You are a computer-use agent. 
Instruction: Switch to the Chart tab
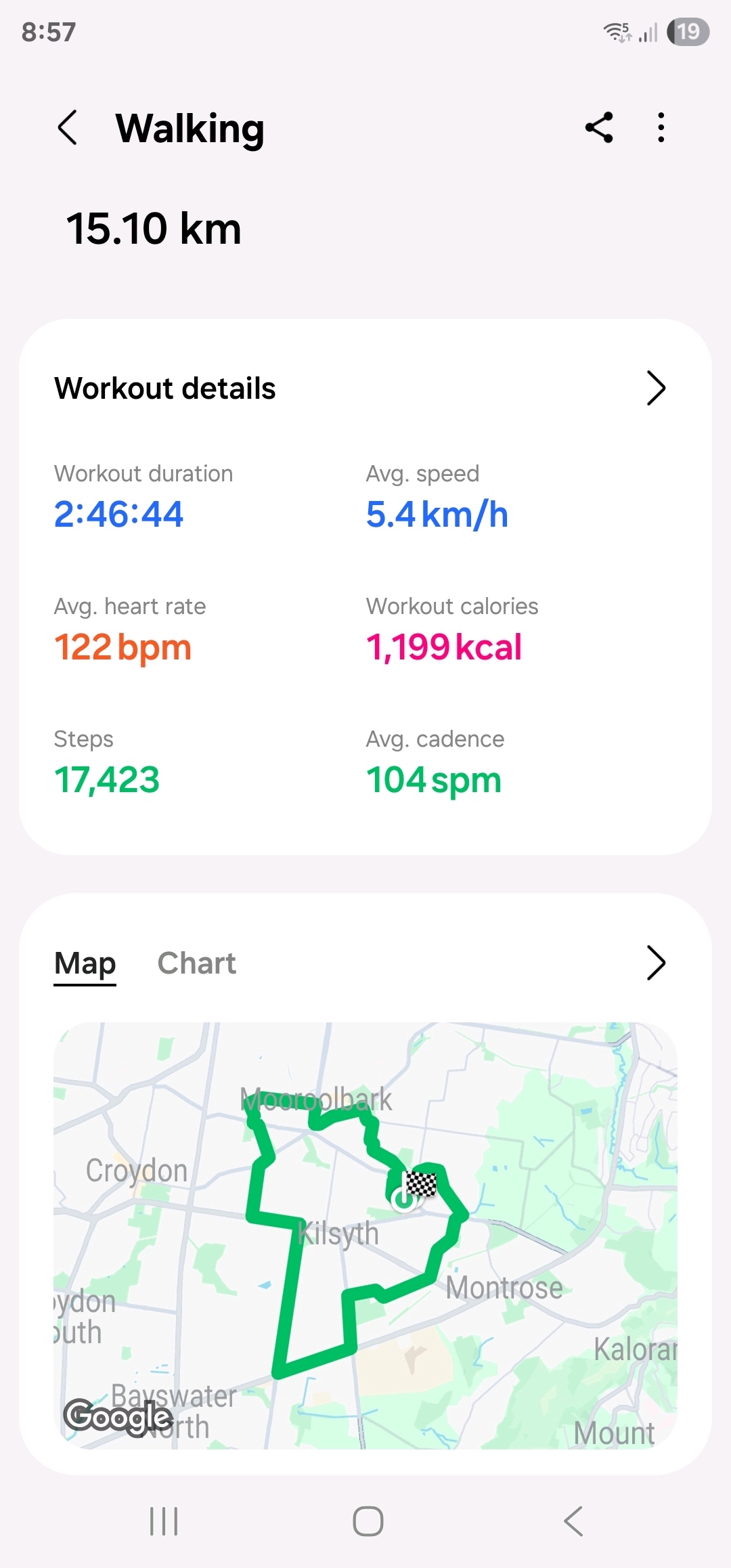196,963
